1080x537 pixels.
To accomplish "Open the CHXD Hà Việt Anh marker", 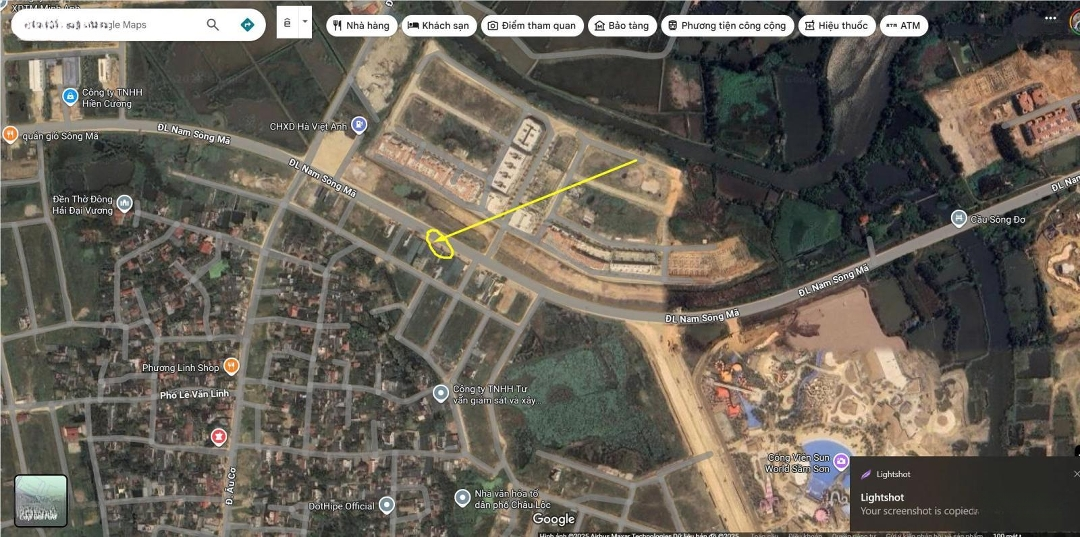I will coord(359,125).
